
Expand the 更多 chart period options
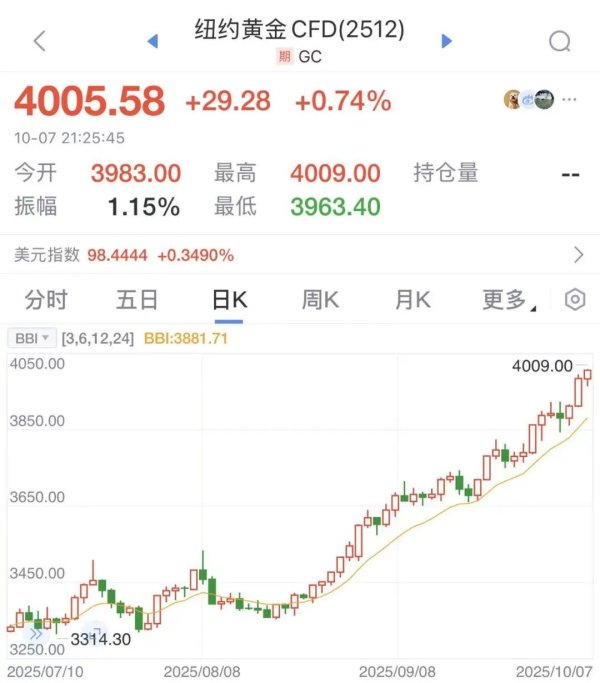point(508,300)
